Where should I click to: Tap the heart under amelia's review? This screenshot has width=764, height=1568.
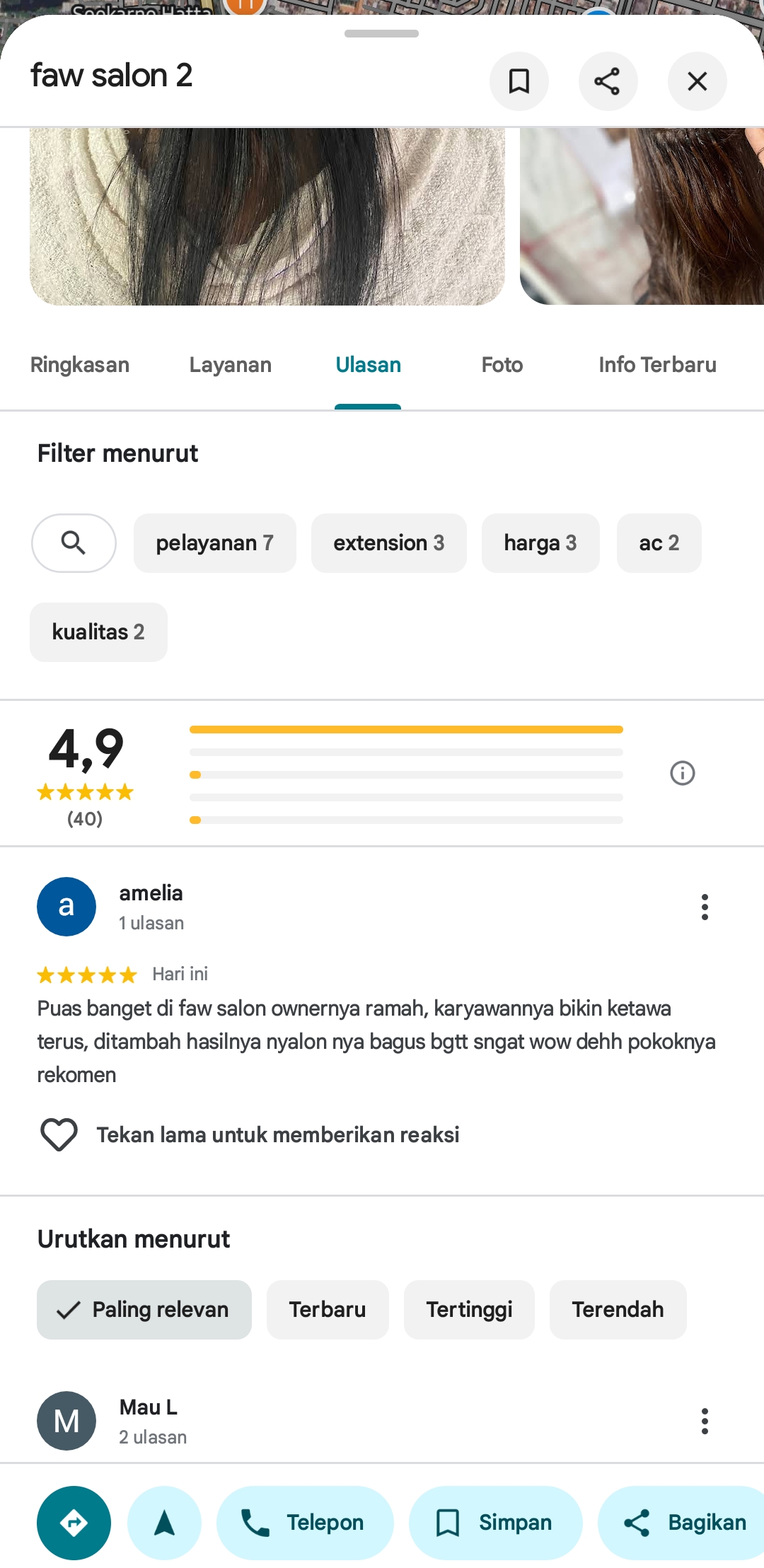(x=59, y=1134)
